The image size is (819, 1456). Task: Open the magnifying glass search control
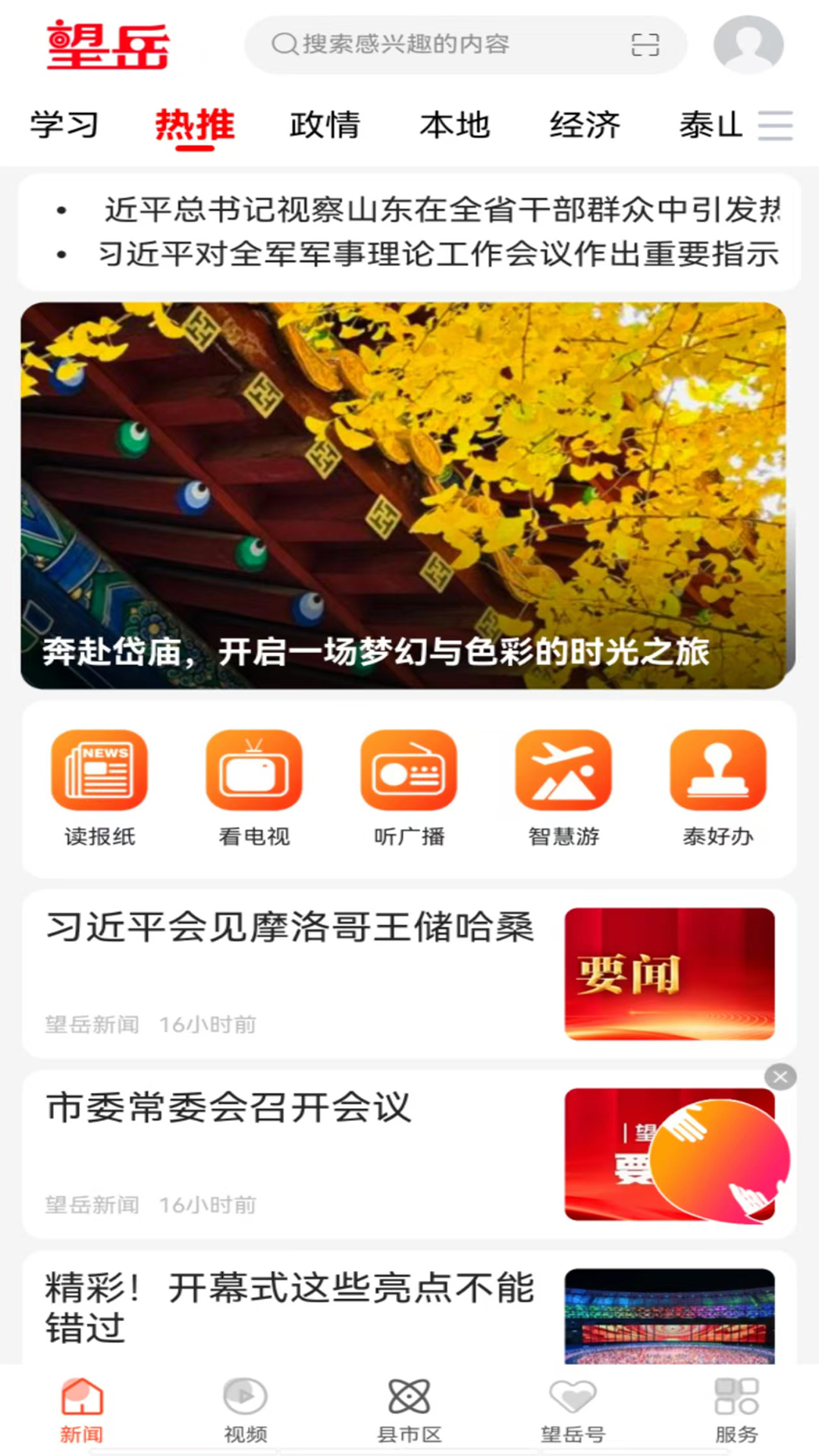284,45
